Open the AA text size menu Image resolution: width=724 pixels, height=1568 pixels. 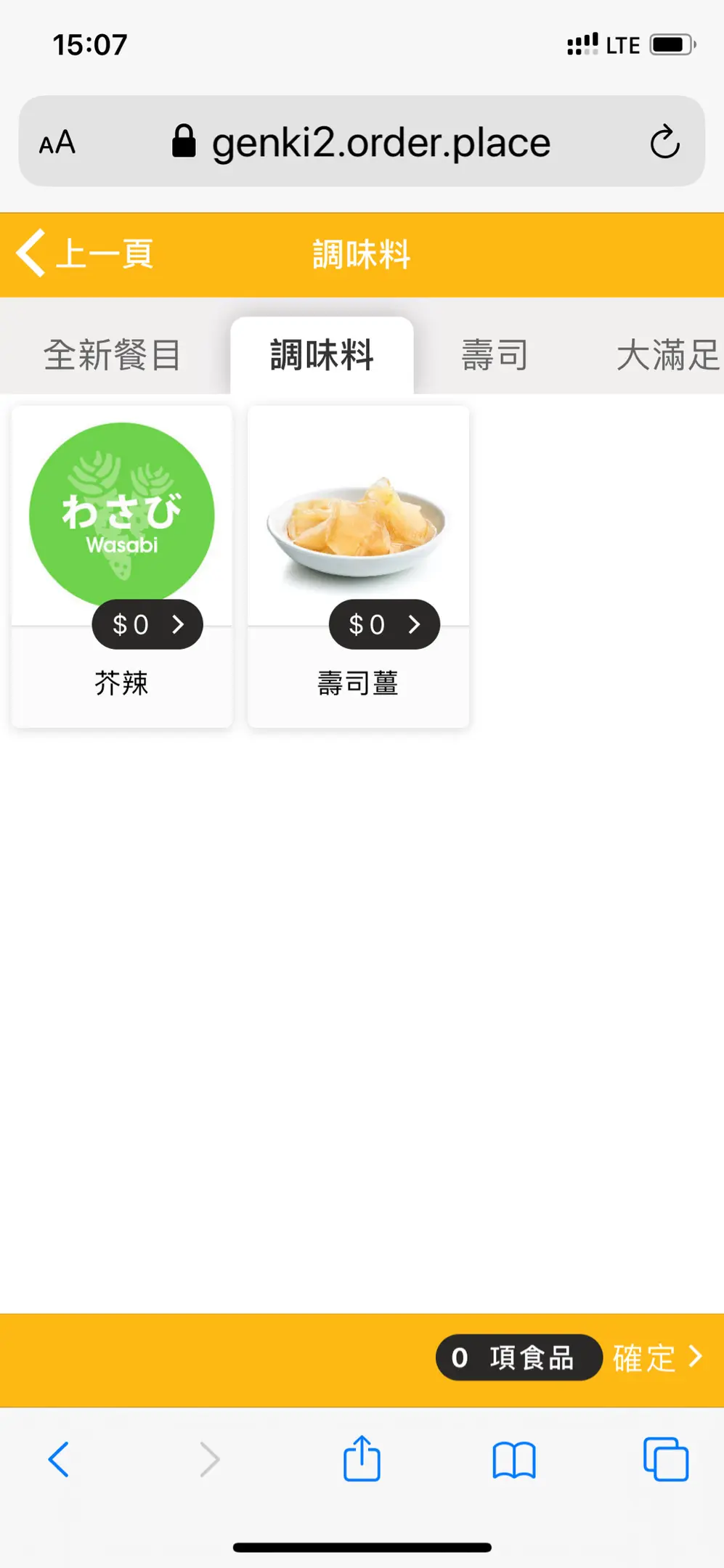point(57,142)
